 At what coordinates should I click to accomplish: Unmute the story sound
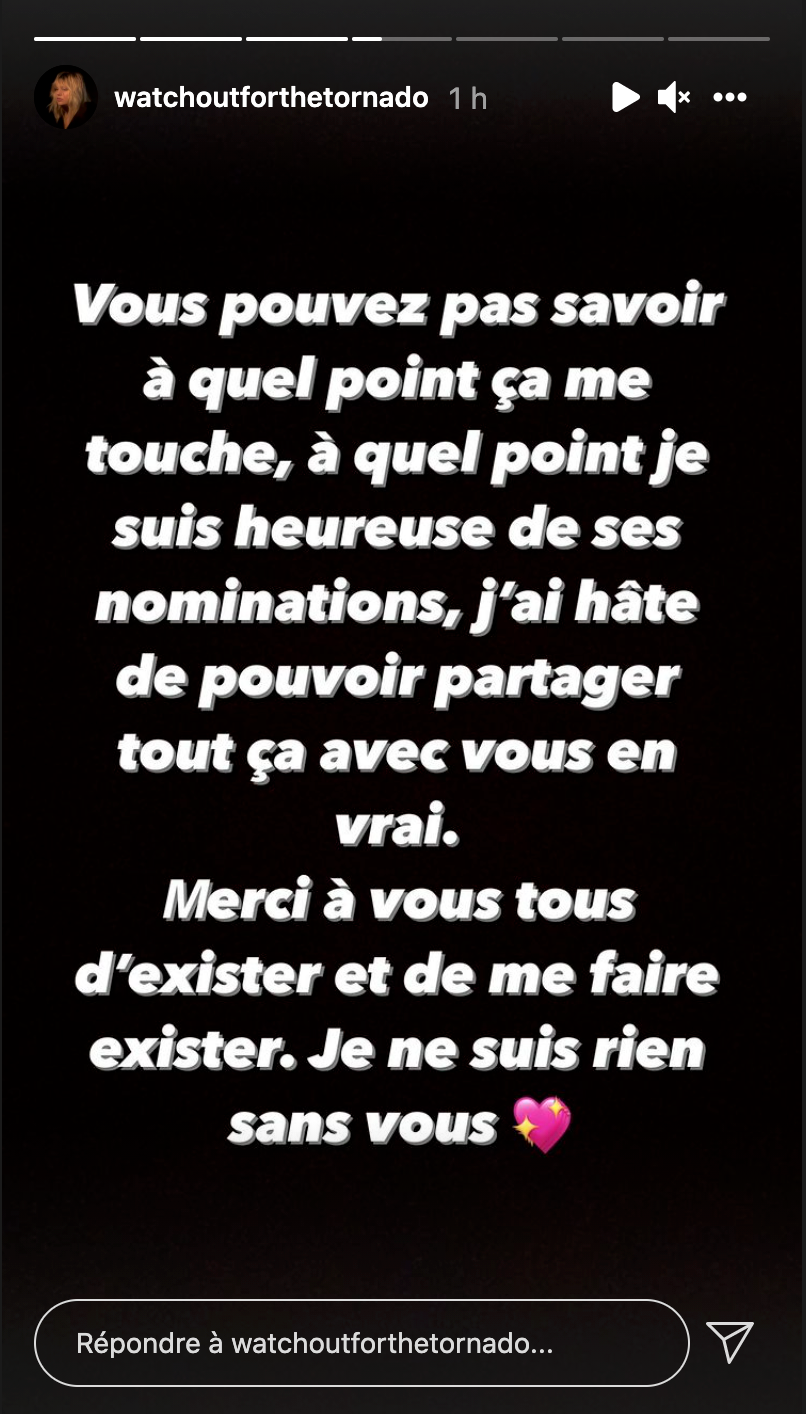coord(673,97)
